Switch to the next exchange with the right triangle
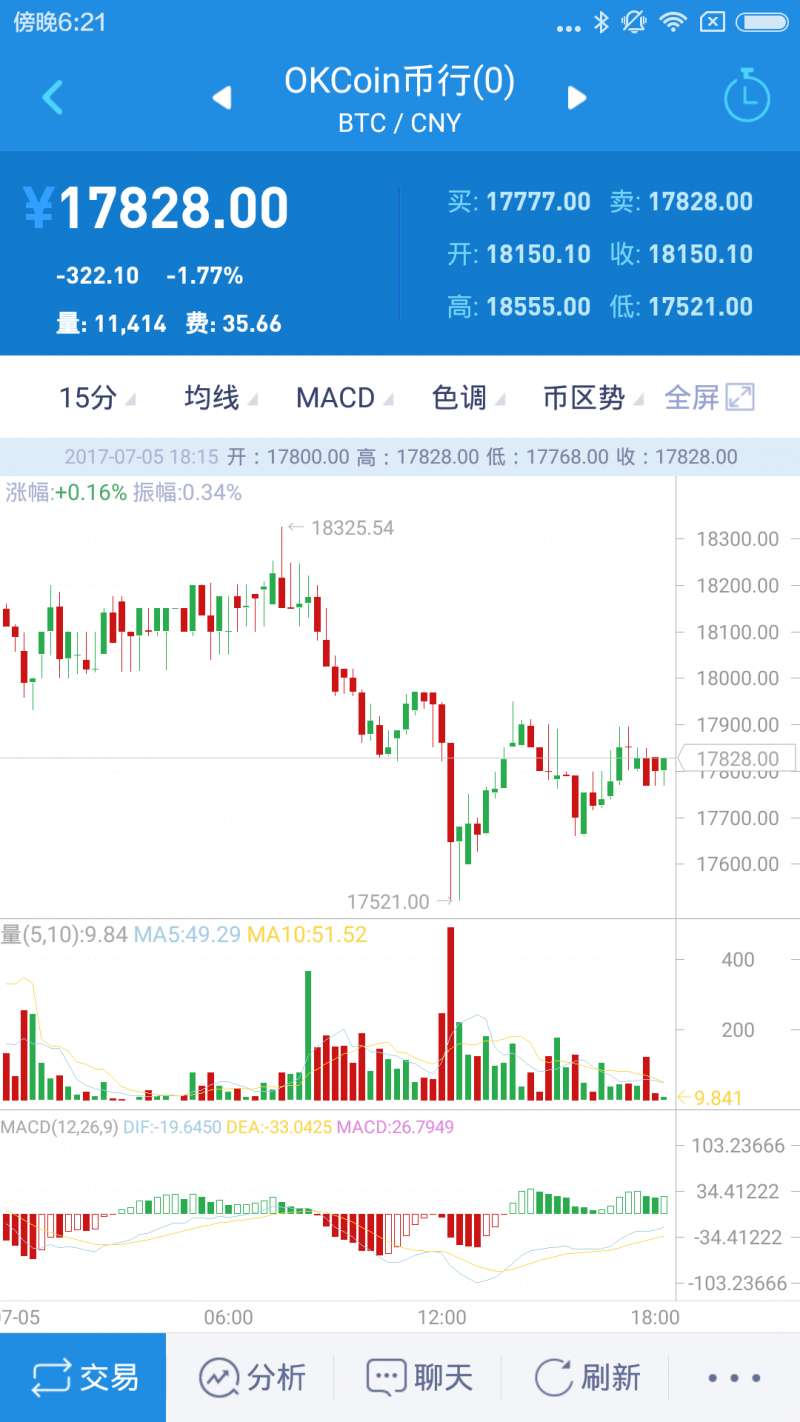Viewport: 800px width, 1422px height. click(577, 97)
